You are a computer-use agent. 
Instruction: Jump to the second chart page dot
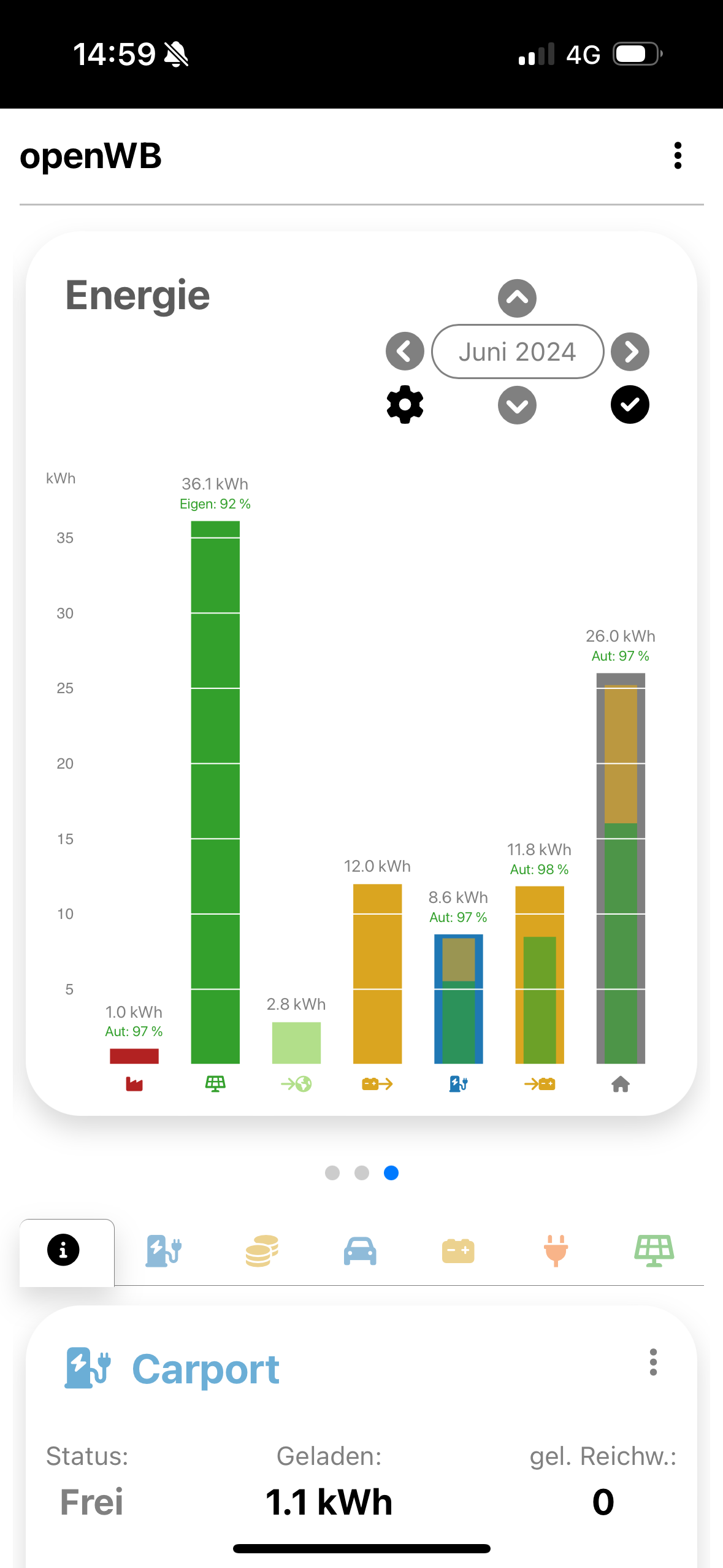click(362, 1173)
